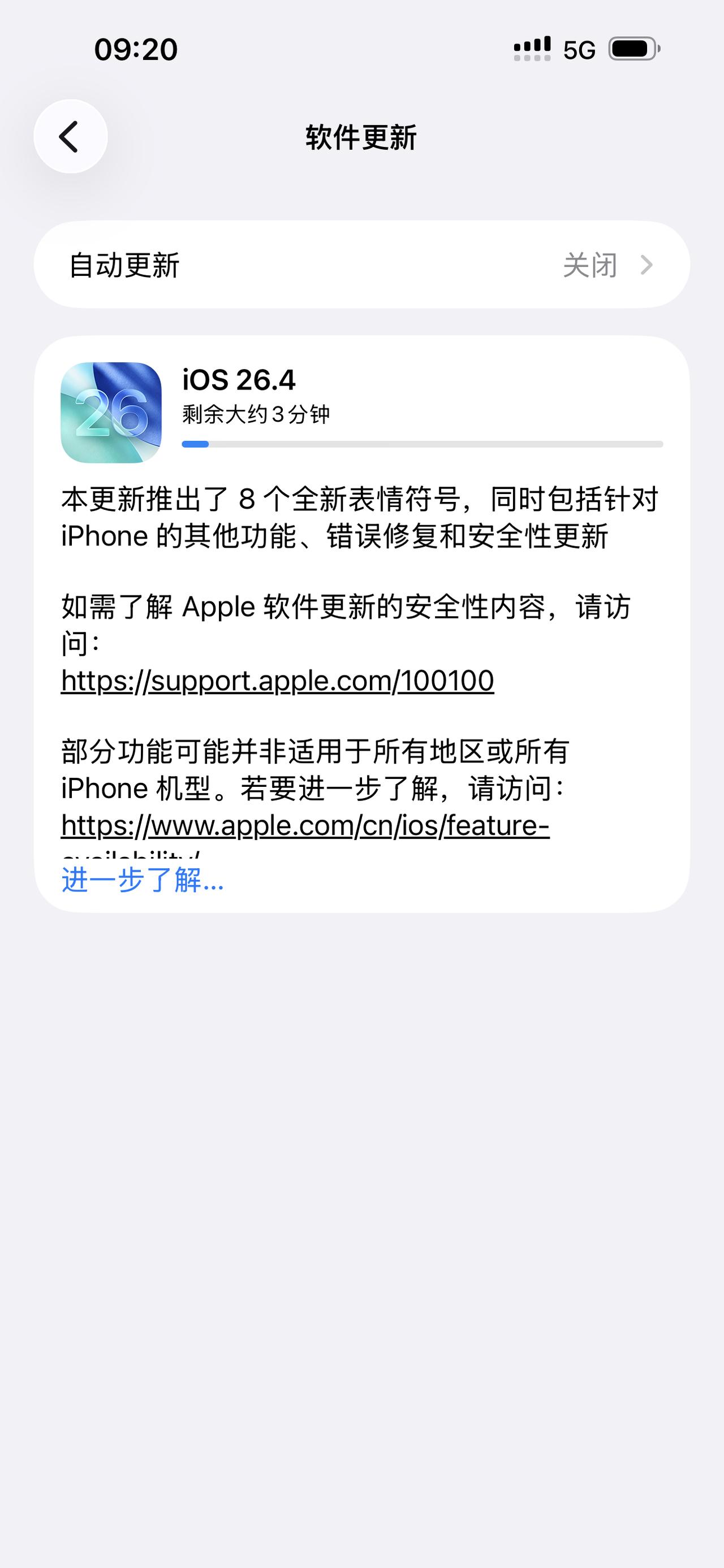The height and width of the screenshot is (1568, 724).
Task: Tap the download progress bar
Action: point(421,444)
